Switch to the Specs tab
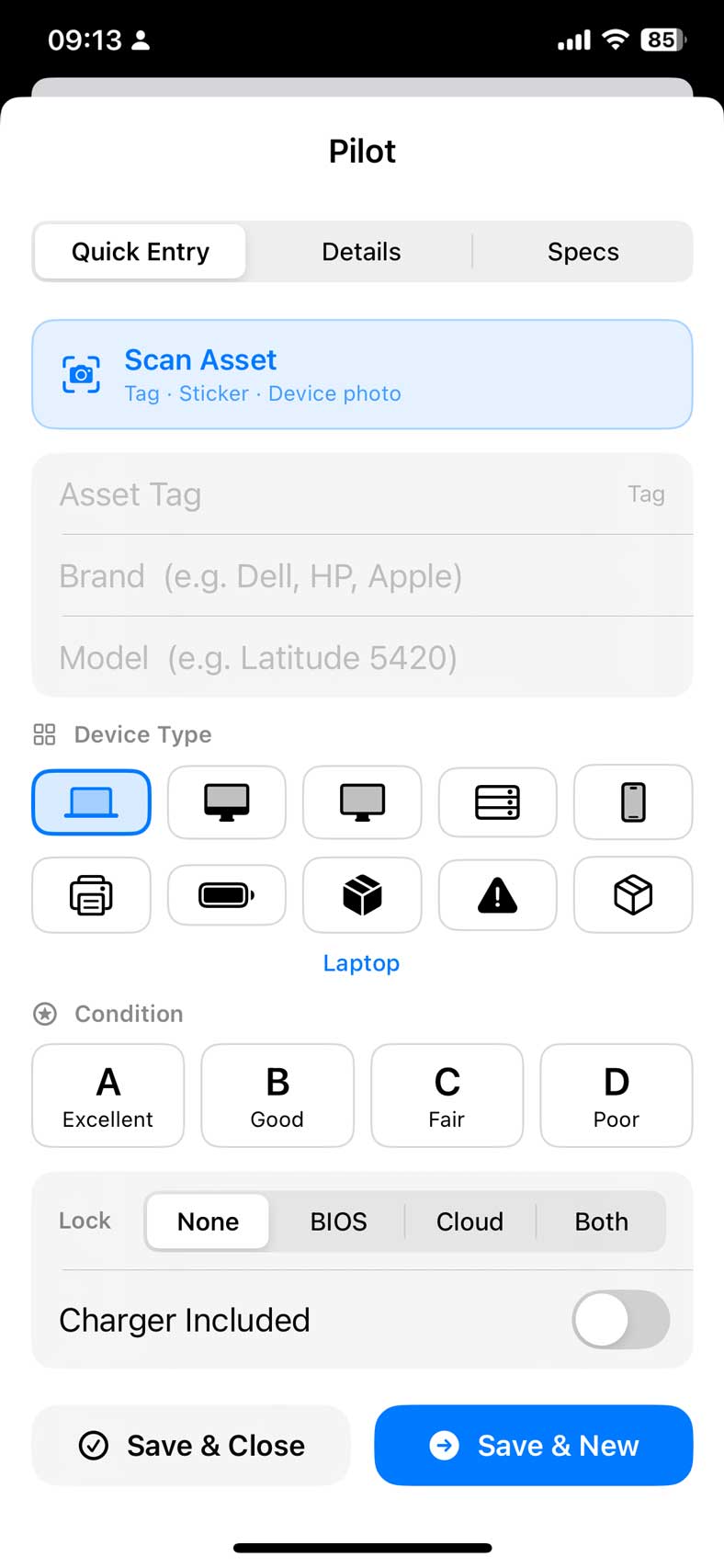Viewport: 724px width, 1568px height. coord(583,252)
